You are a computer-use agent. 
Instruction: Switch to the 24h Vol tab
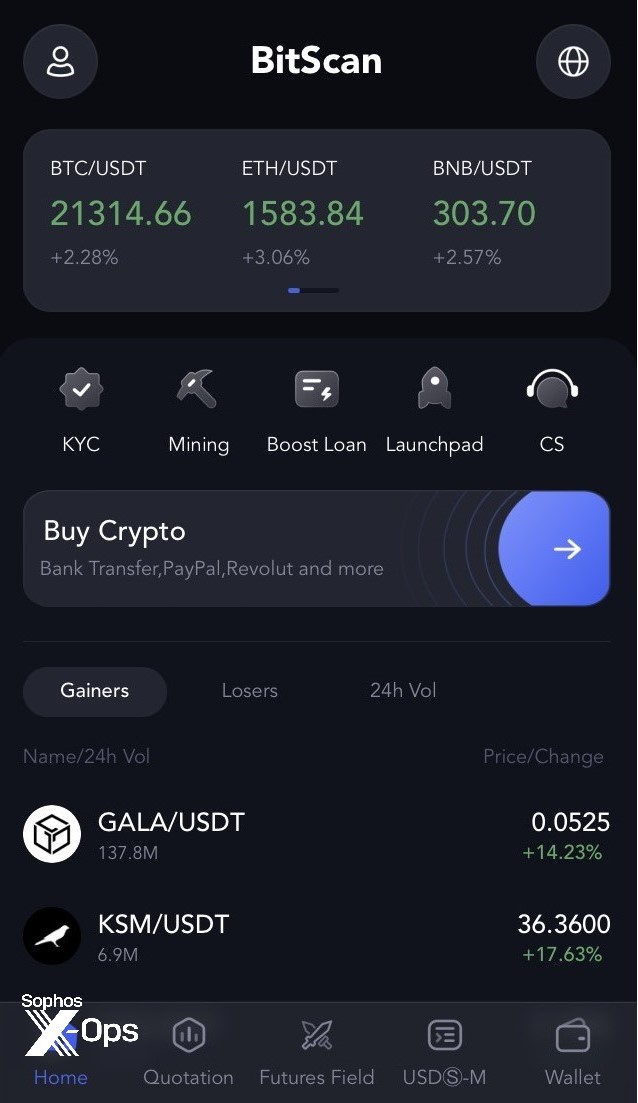(403, 691)
